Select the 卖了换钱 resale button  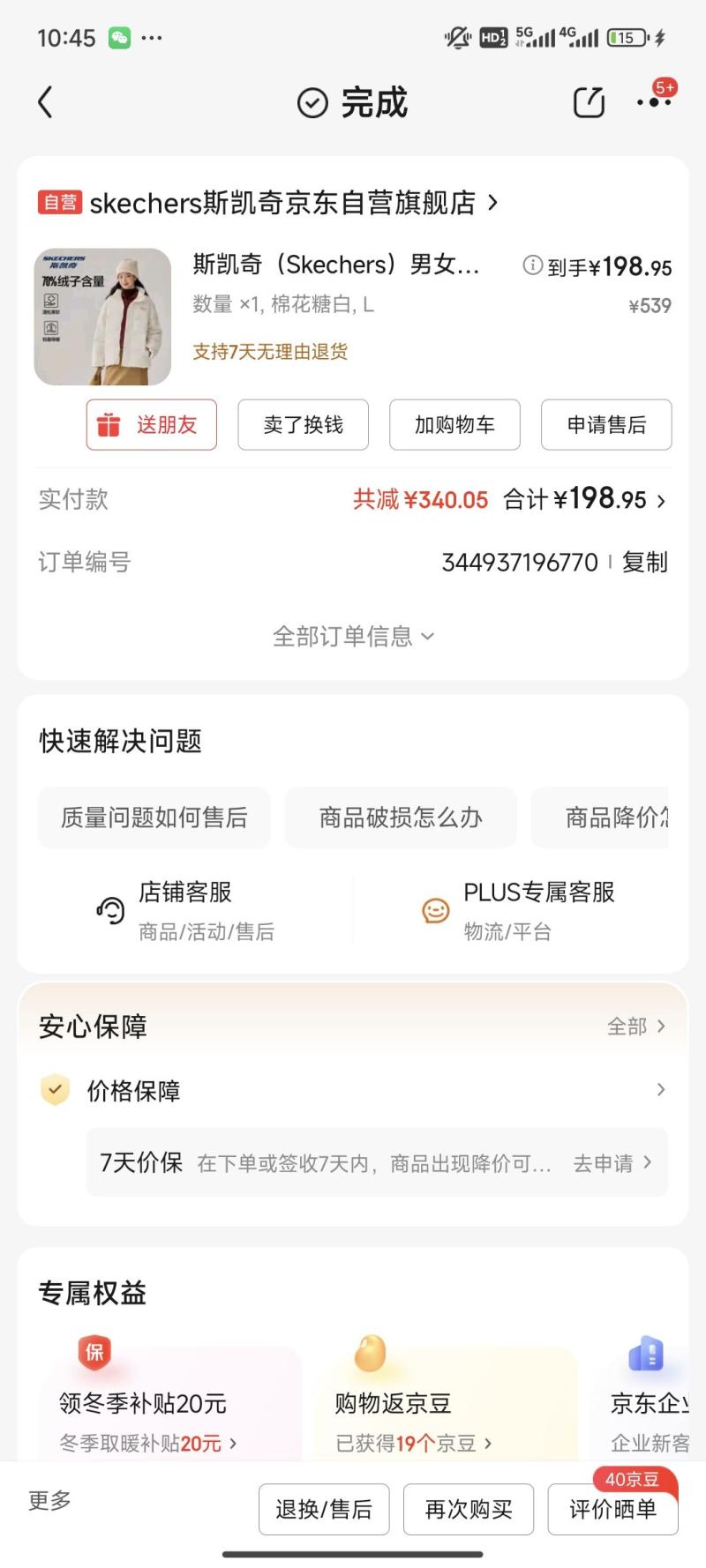pos(303,425)
